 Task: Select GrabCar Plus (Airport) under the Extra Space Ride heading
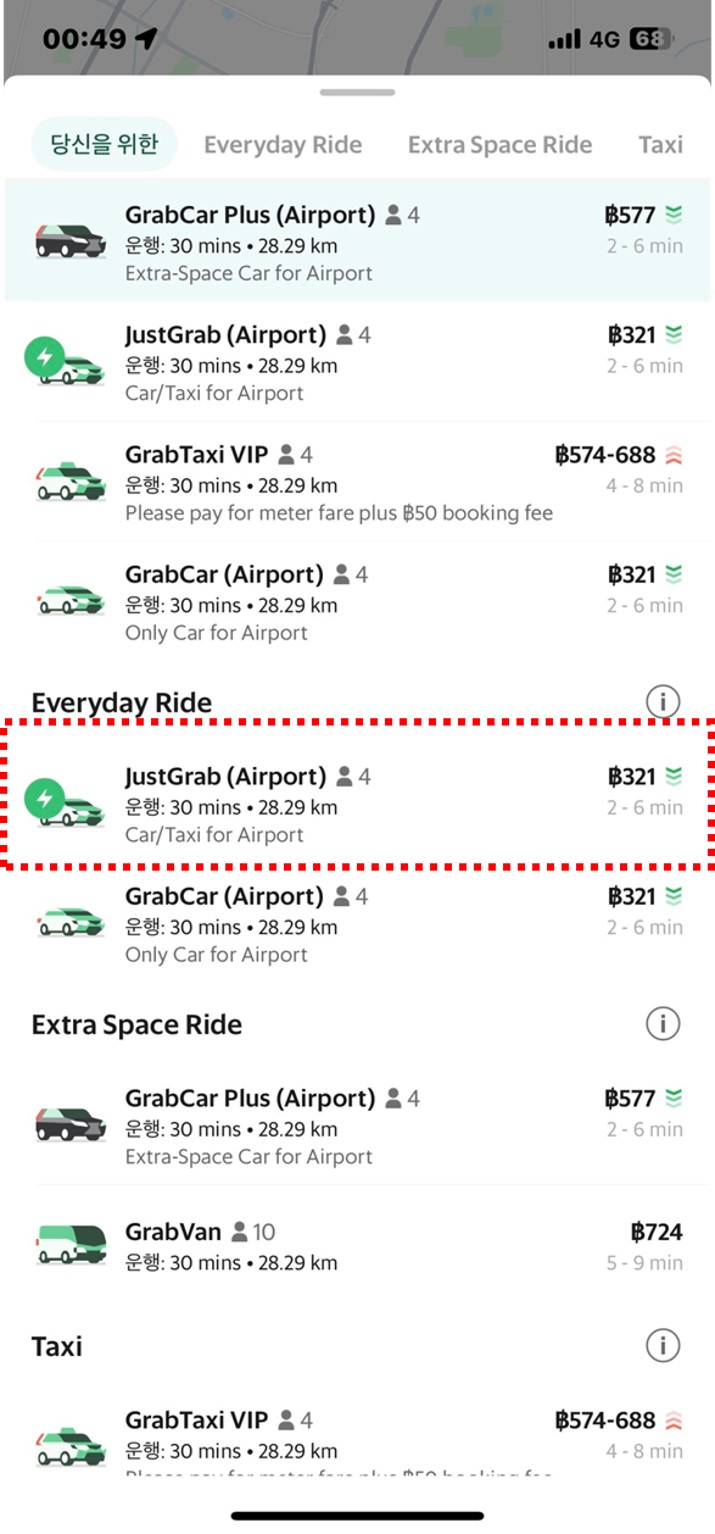[x=357, y=1126]
